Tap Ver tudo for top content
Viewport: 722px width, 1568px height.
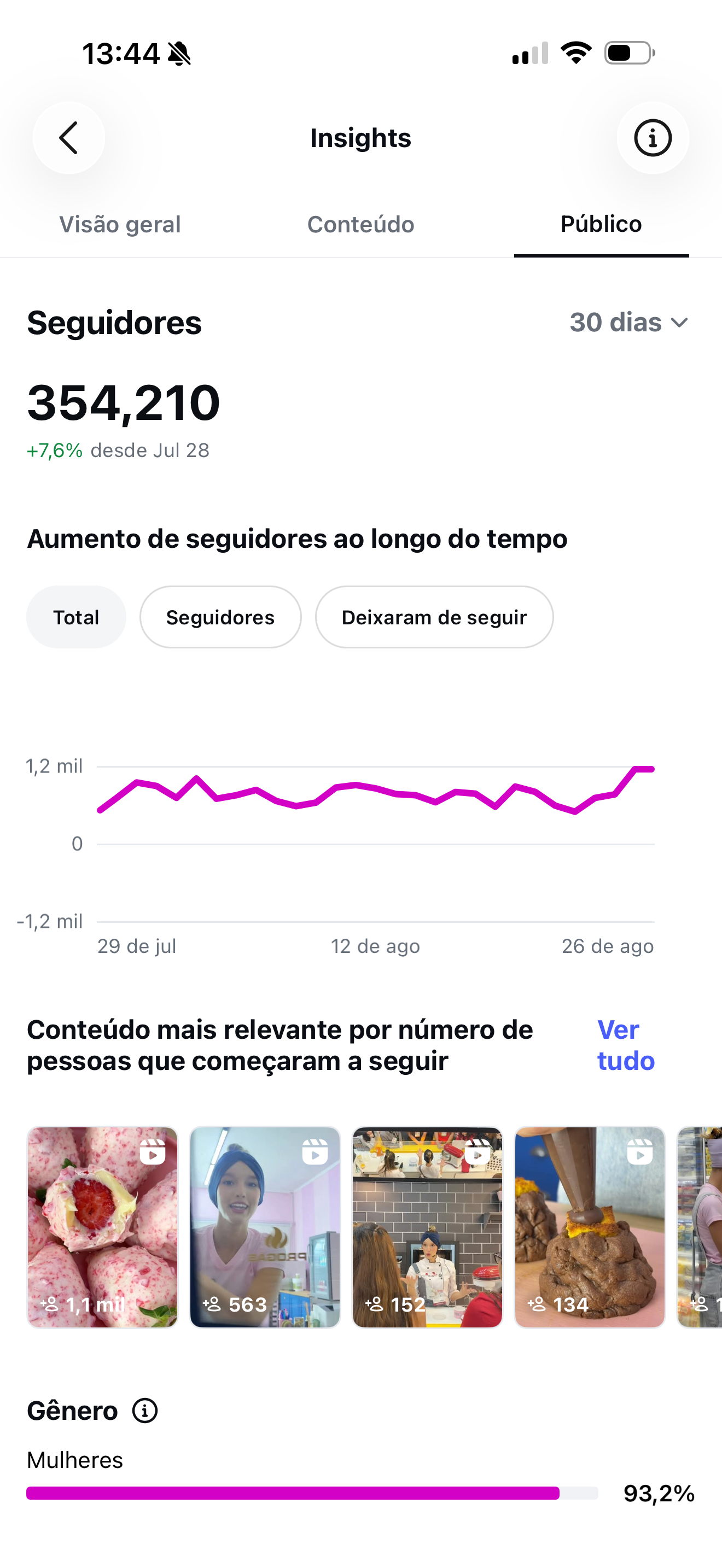pyautogui.click(x=626, y=1045)
